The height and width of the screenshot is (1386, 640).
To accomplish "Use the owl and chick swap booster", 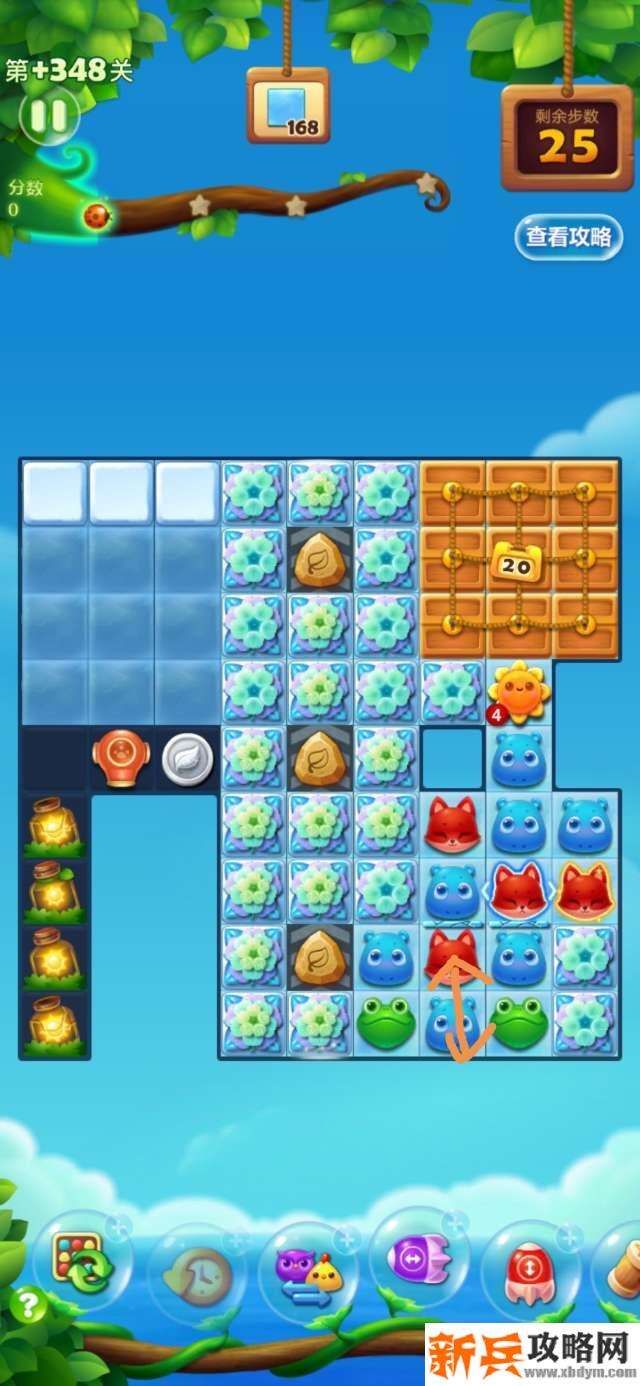I will [308, 1270].
